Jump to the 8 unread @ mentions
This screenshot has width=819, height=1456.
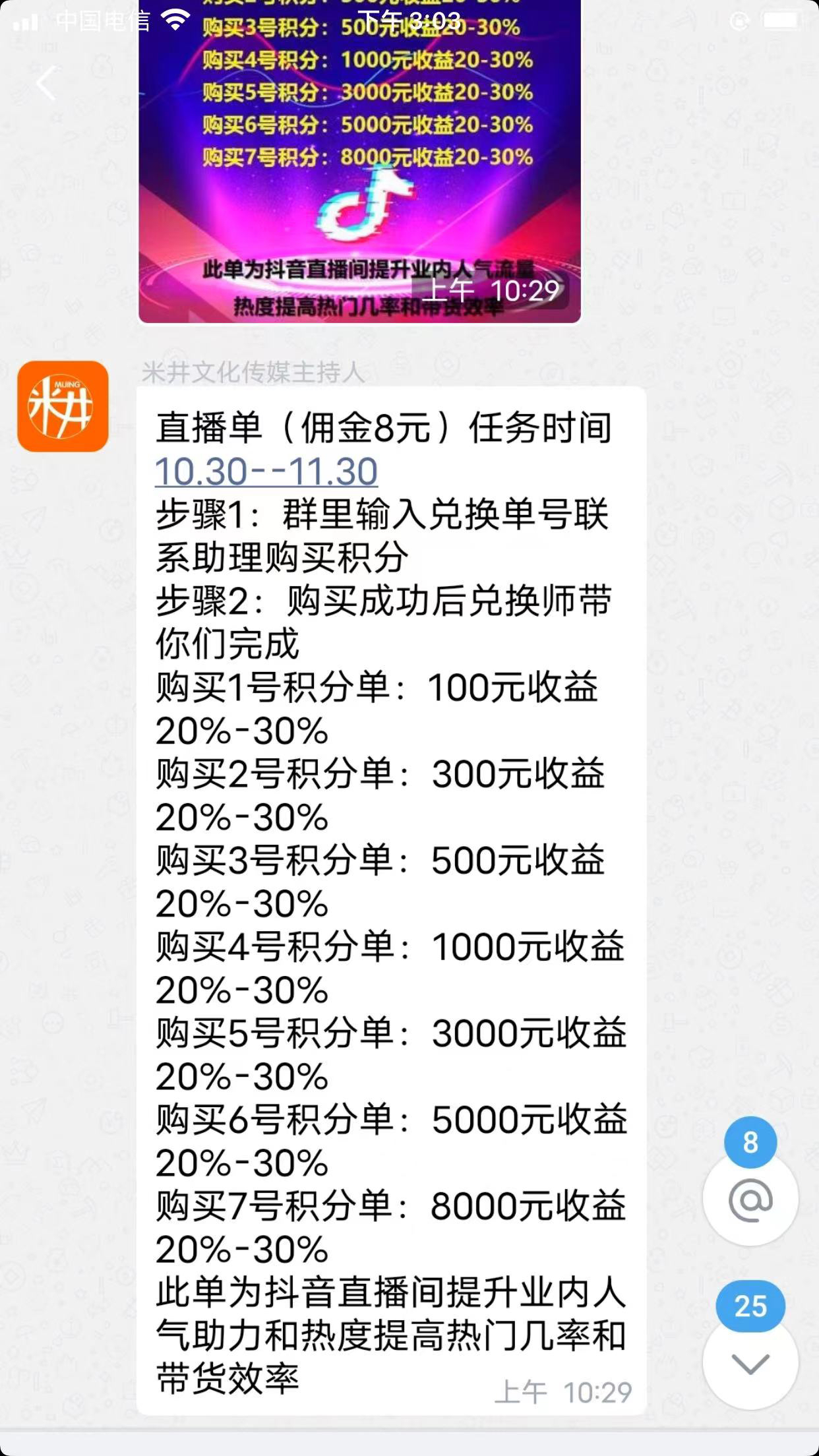click(750, 1198)
